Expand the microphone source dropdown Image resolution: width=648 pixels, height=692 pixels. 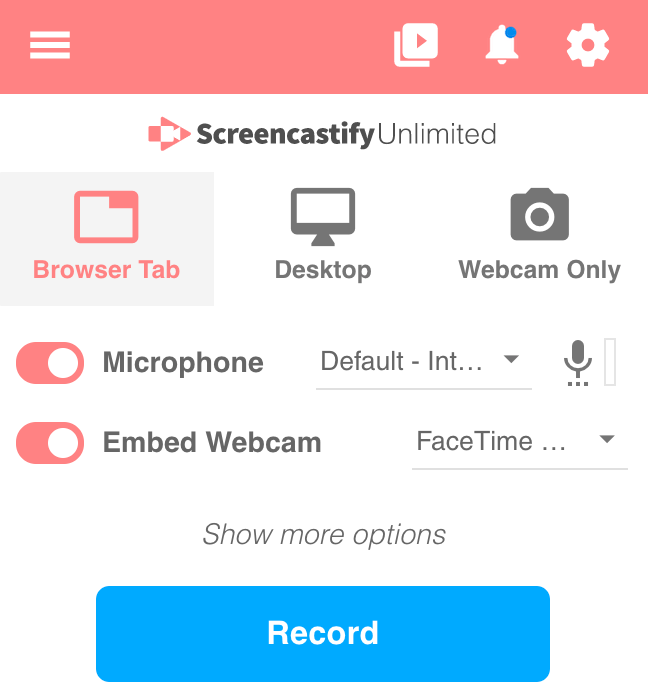click(423, 361)
